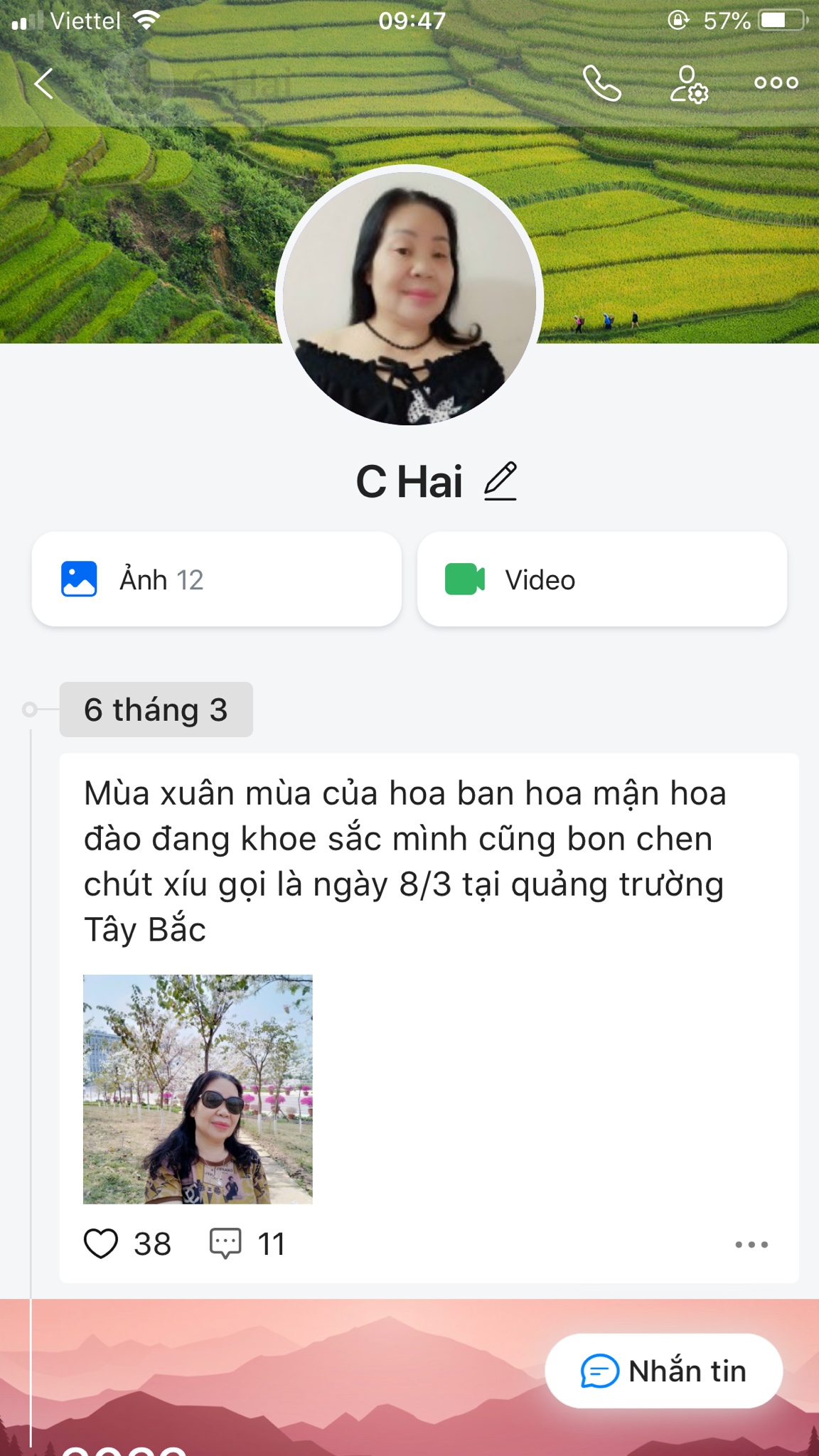The height and width of the screenshot is (1456, 819).
Task: Open the post's three-dot options
Action: [x=751, y=1245]
